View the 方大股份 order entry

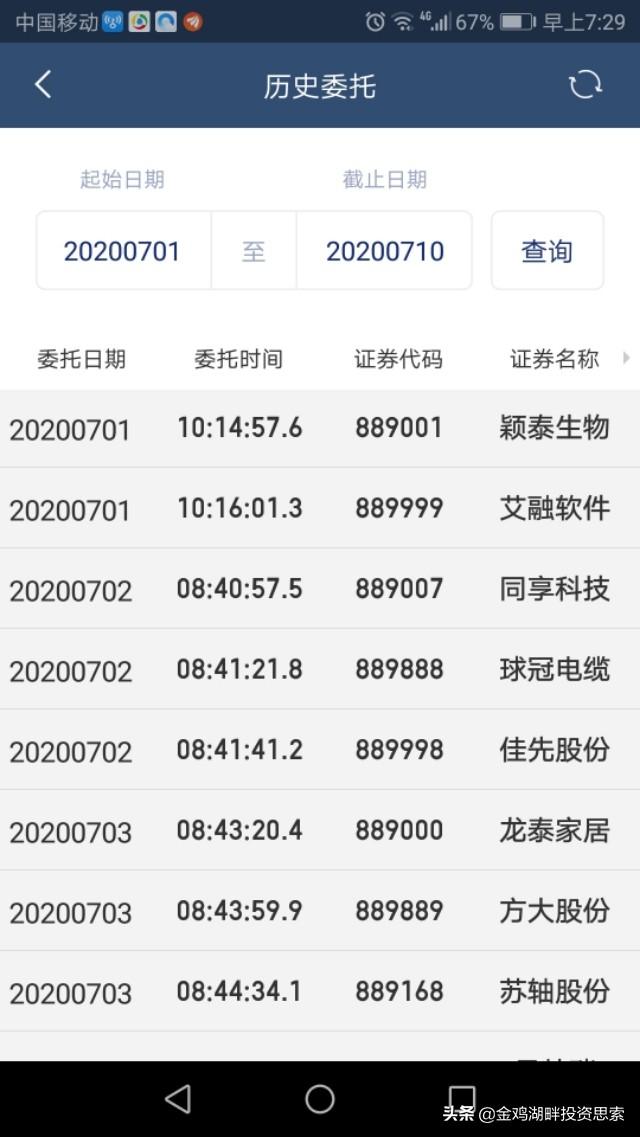[320, 911]
